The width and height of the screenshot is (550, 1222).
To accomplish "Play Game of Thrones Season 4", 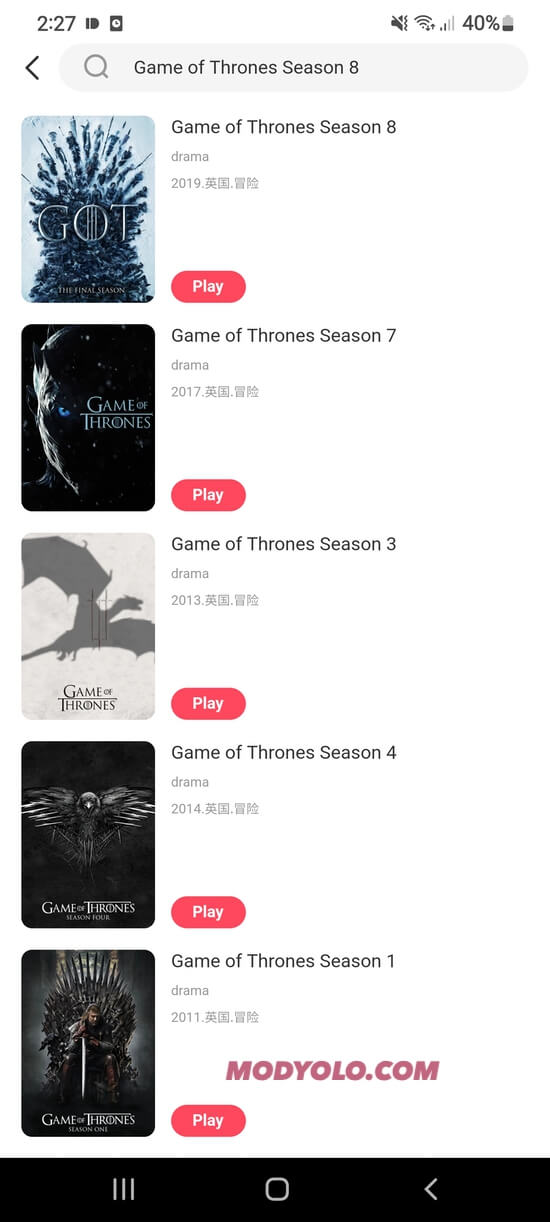I will (x=208, y=912).
